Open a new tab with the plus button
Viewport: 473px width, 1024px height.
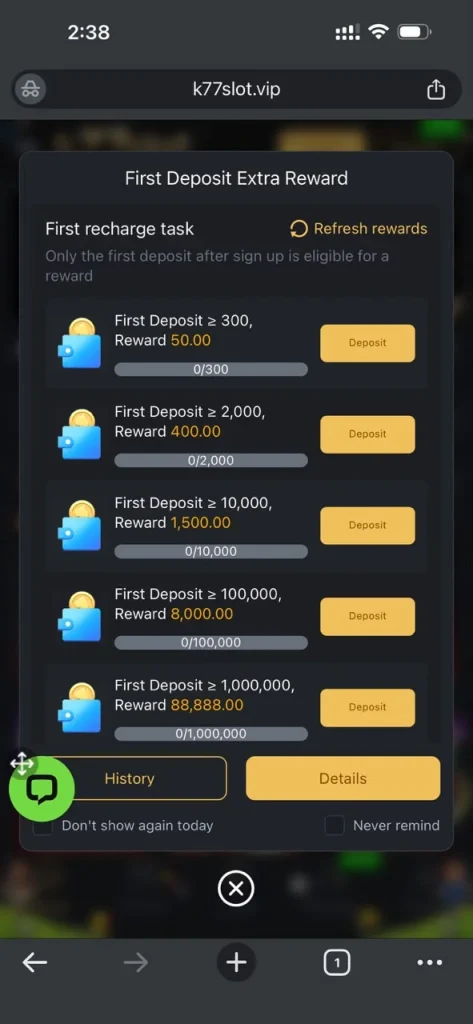click(x=236, y=962)
